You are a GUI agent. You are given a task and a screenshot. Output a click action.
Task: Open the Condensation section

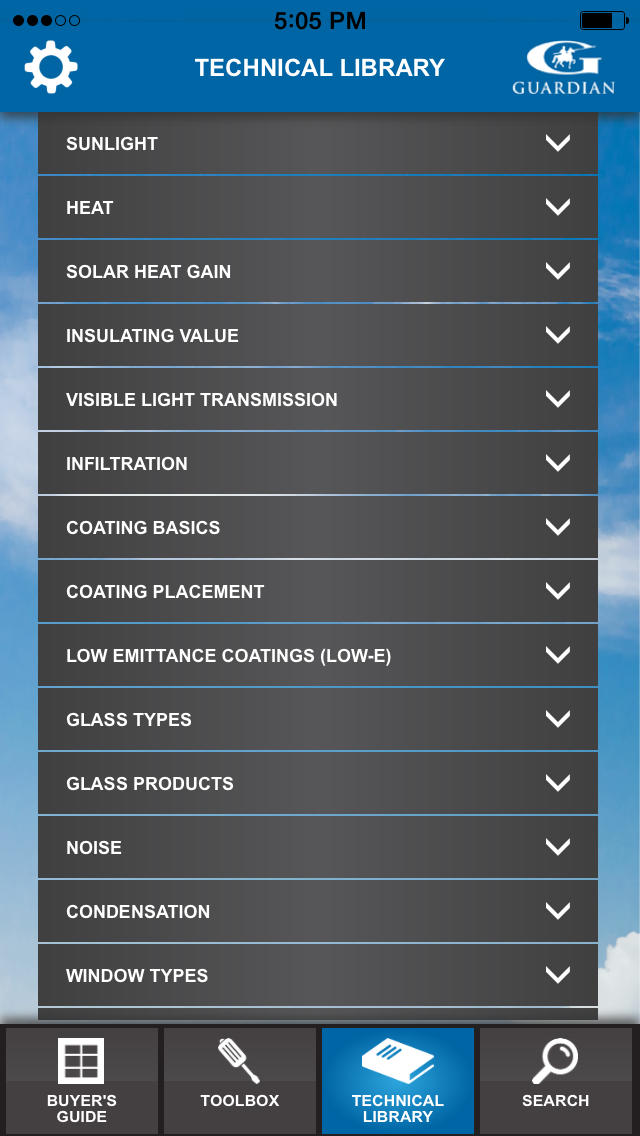tap(317, 911)
